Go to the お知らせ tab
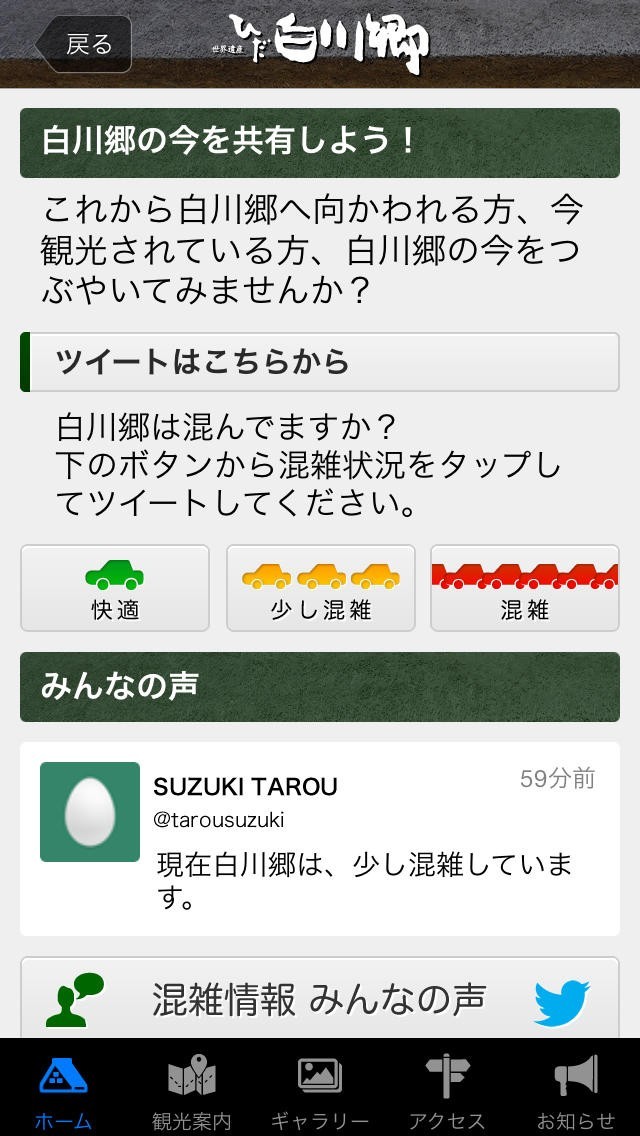This screenshot has width=640, height=1136. click(x=576, y=1090)
